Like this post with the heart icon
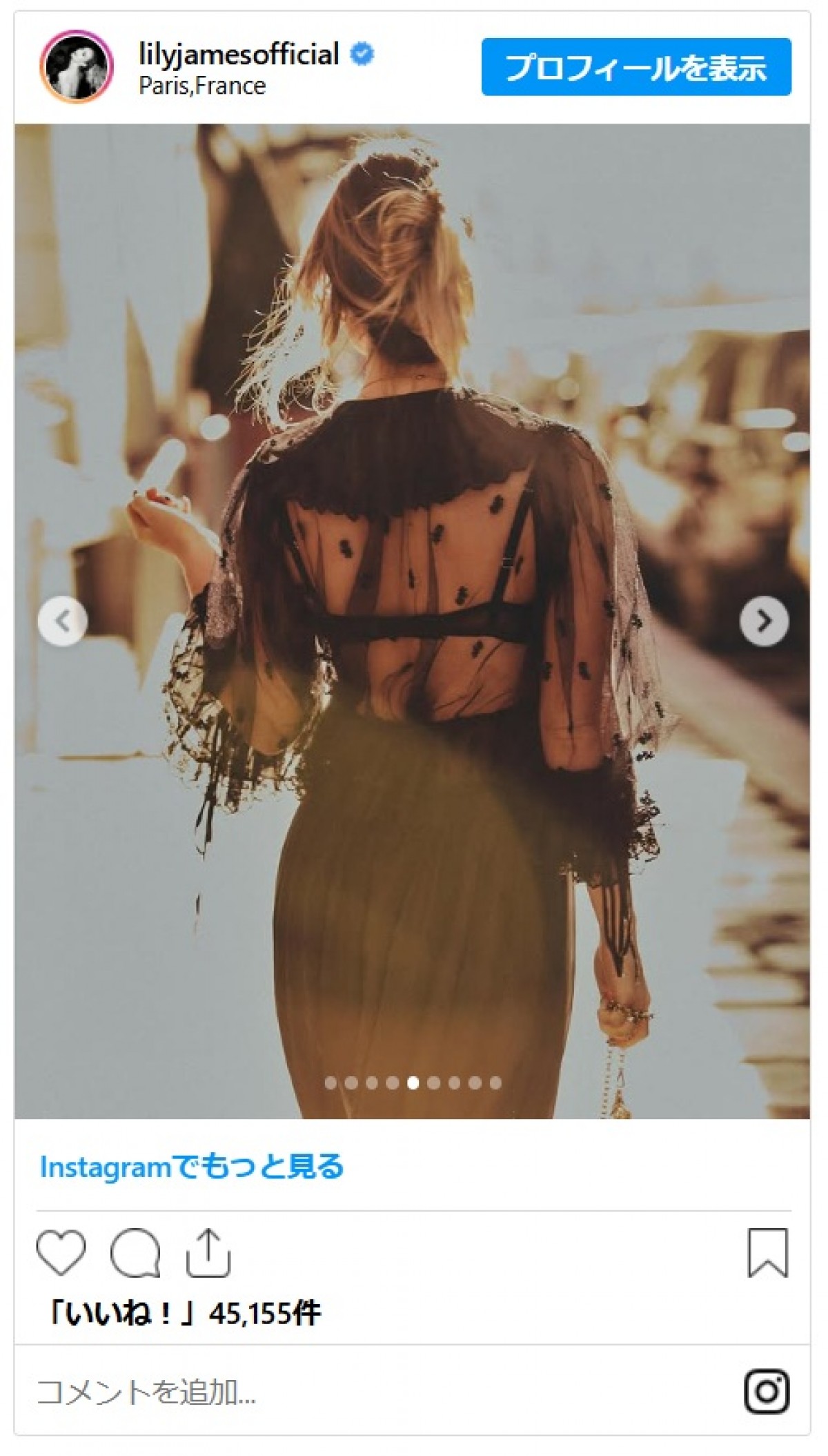Screen dimensions: 828x1456 point(61,1252)
